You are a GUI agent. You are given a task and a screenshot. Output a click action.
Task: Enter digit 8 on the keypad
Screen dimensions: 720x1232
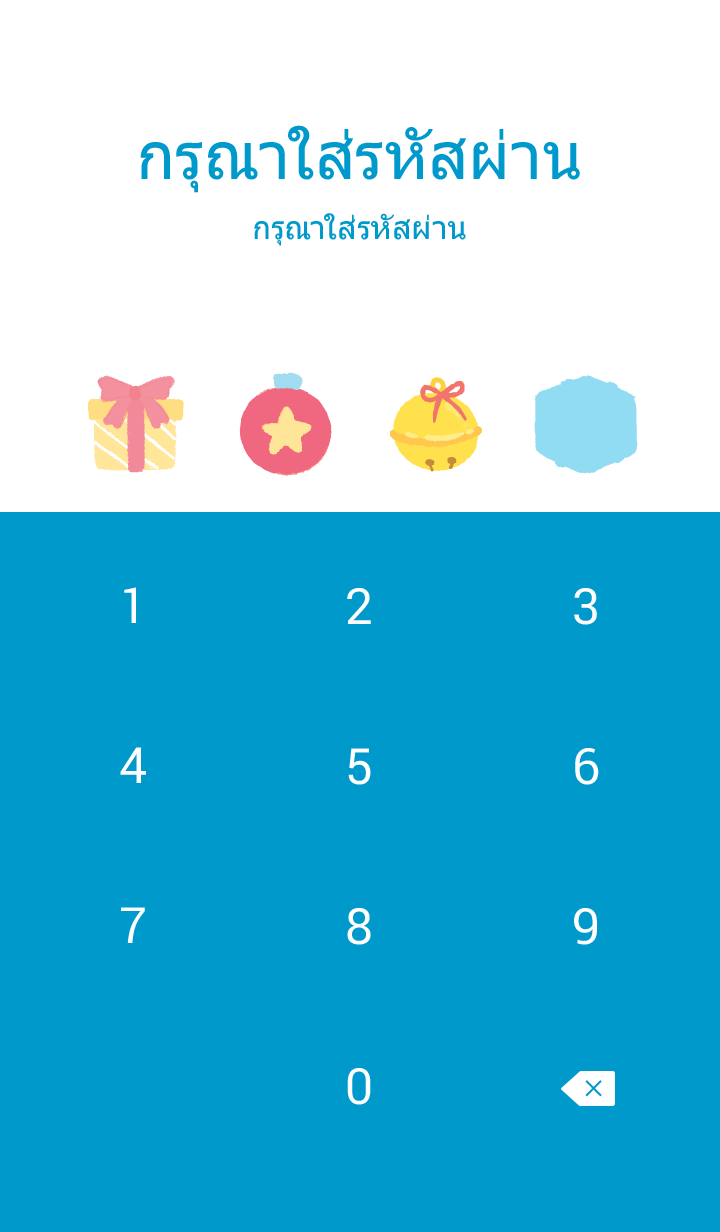click(359, 927)
